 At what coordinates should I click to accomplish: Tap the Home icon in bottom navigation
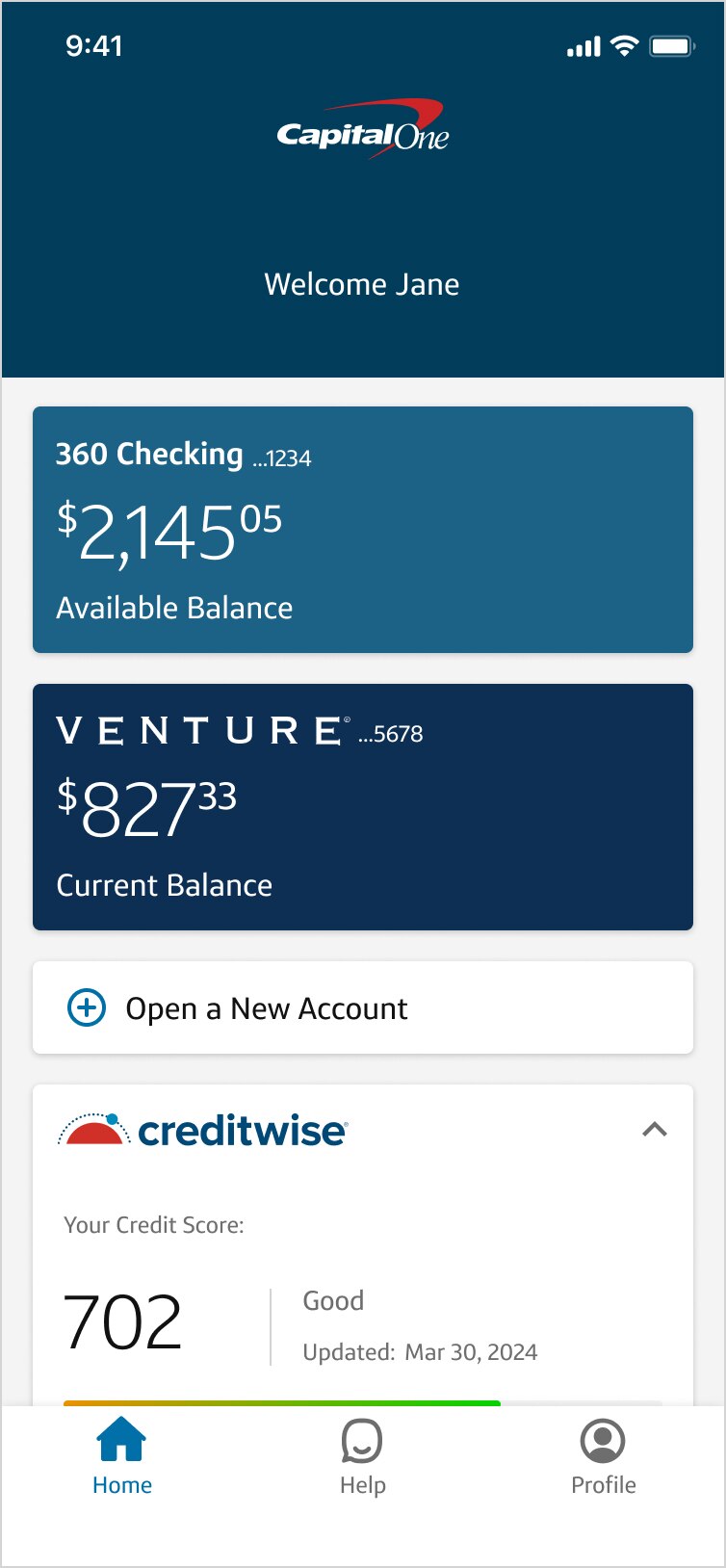pyautogui.click(x=122, y=1437)
